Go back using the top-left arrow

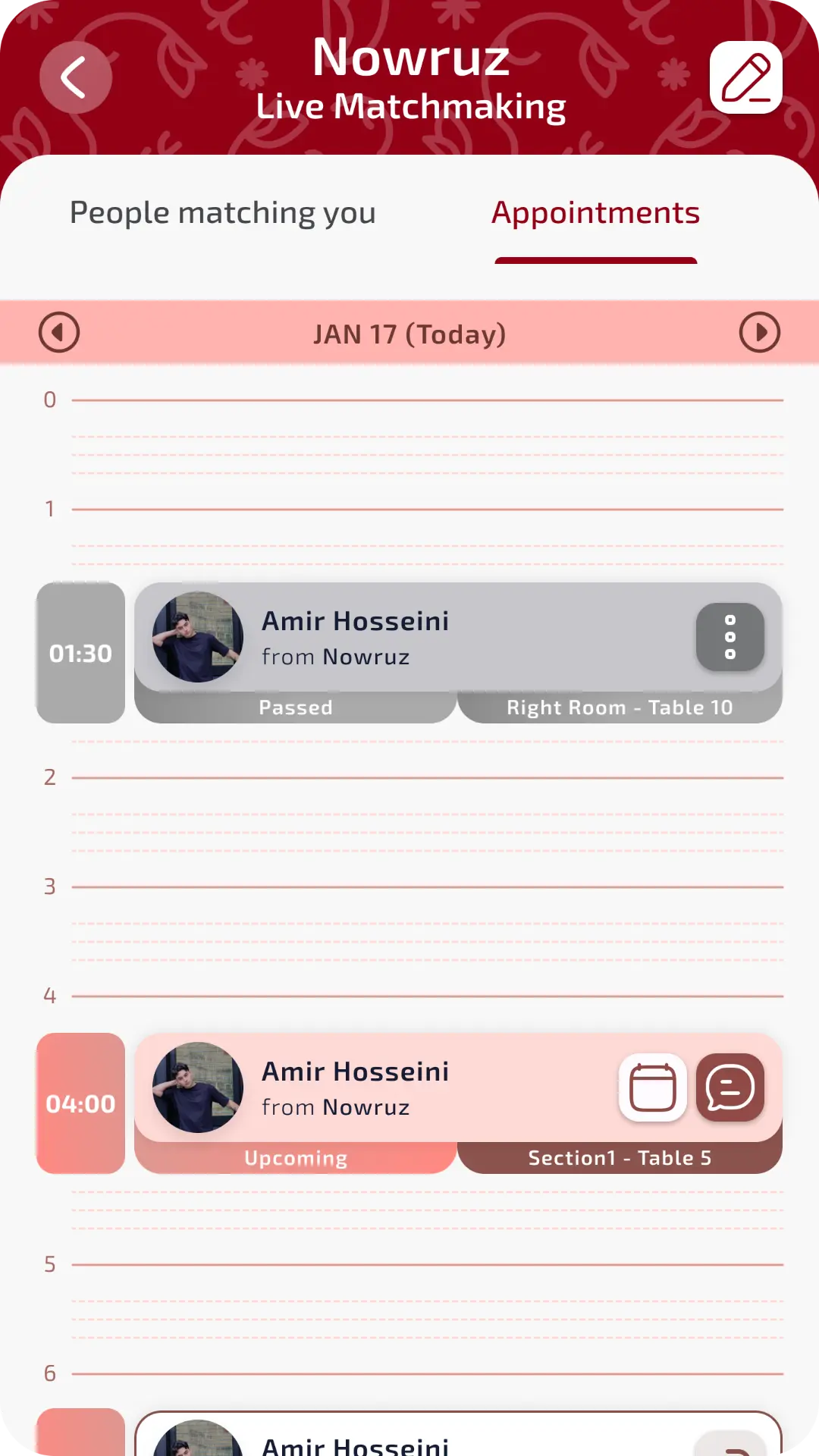[75, 77]
